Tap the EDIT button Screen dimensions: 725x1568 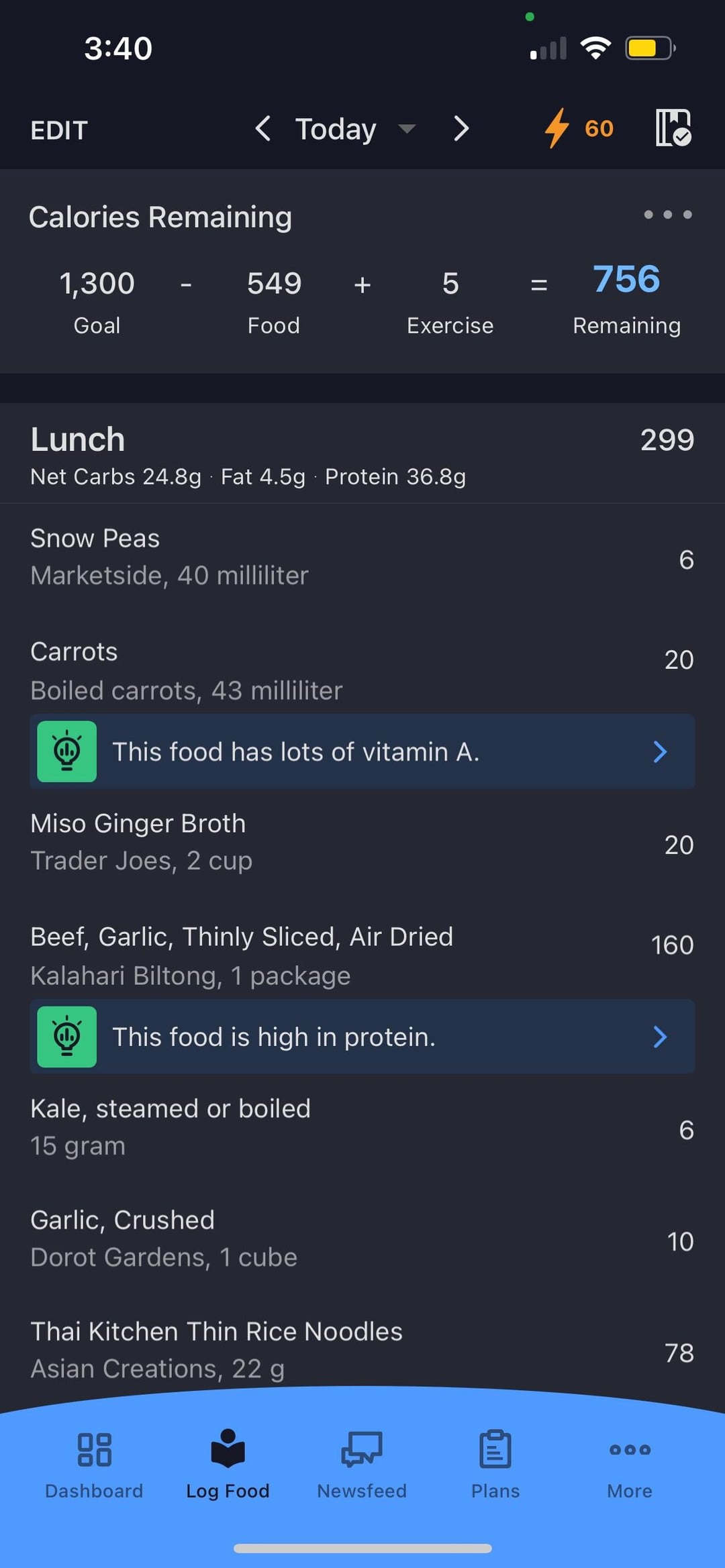(59, 130)
